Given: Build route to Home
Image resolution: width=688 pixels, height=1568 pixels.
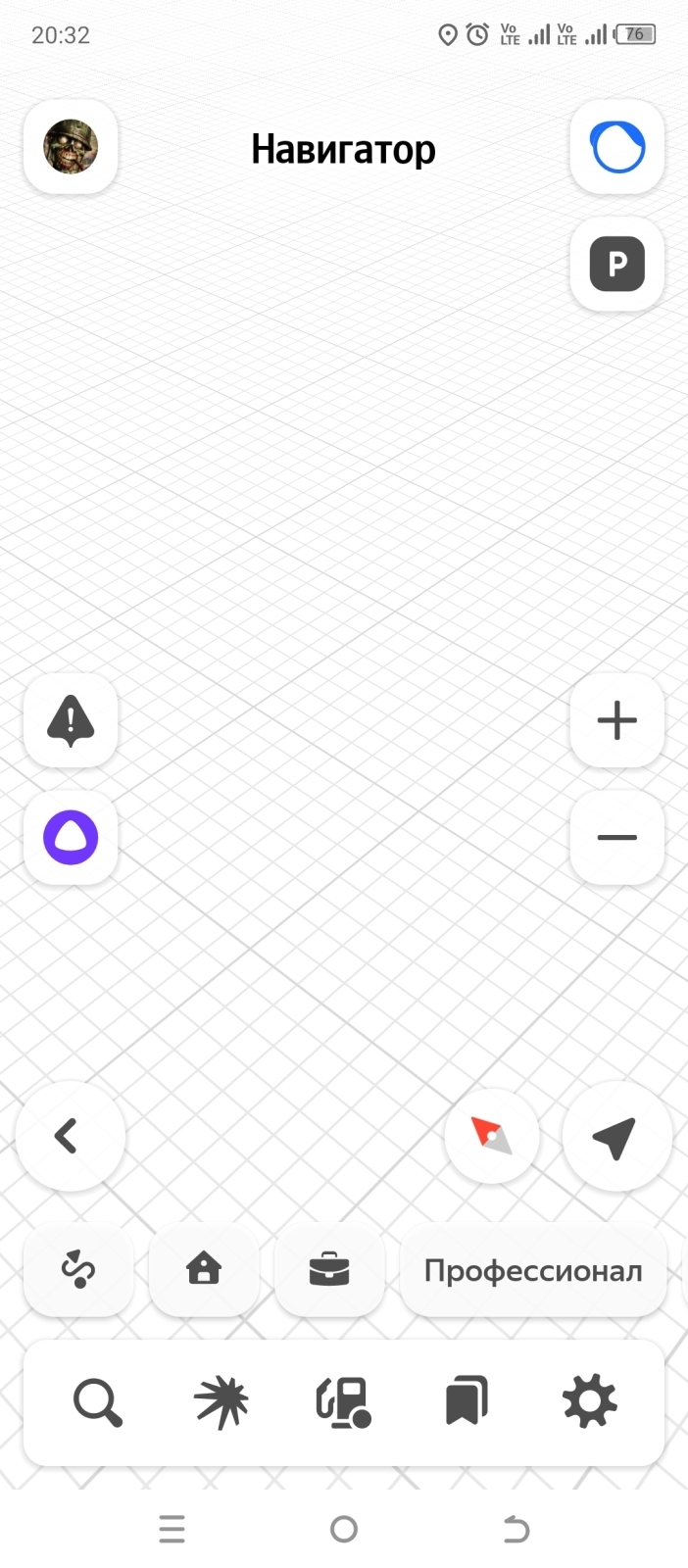Looking at the screenshot, I should [x=204, y=1270].
